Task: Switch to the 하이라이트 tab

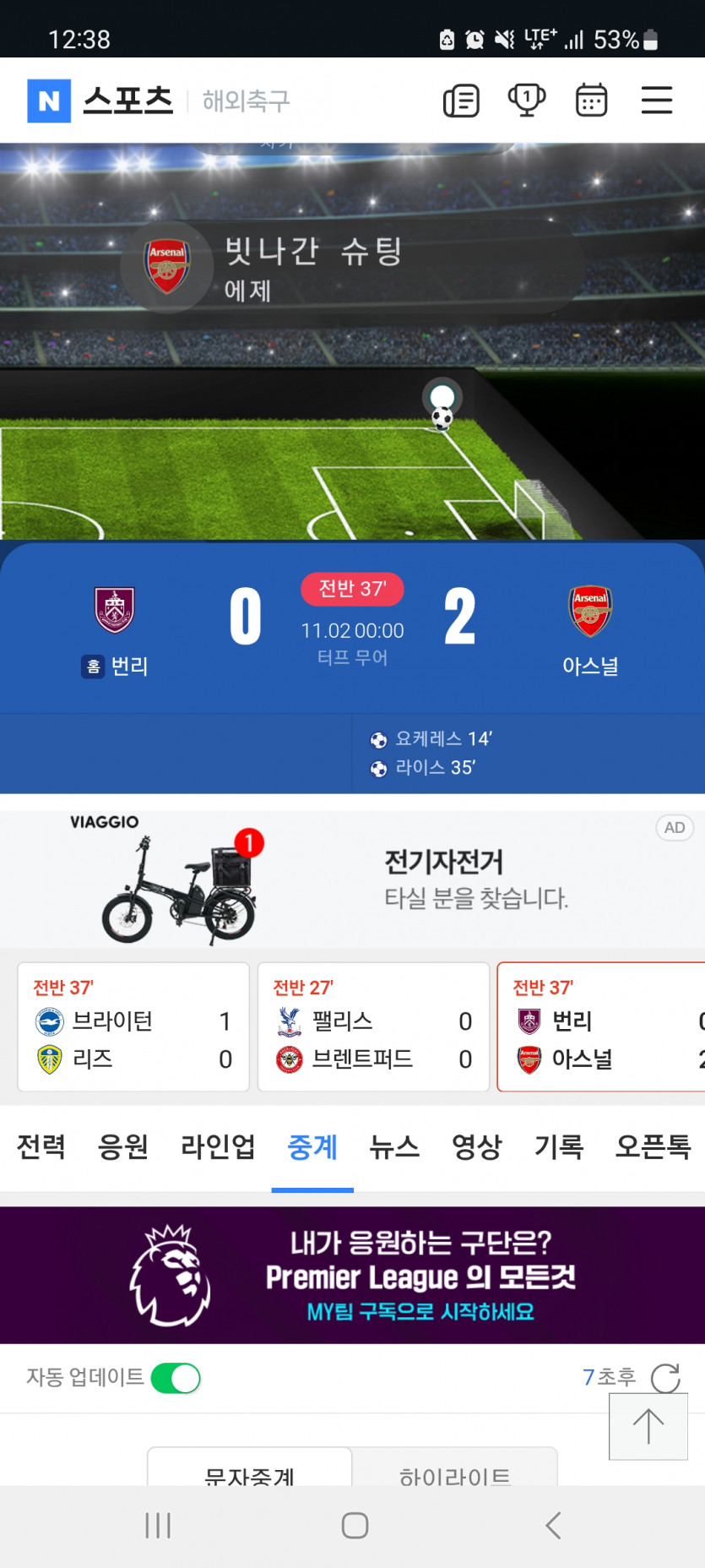Action: 454,1477
